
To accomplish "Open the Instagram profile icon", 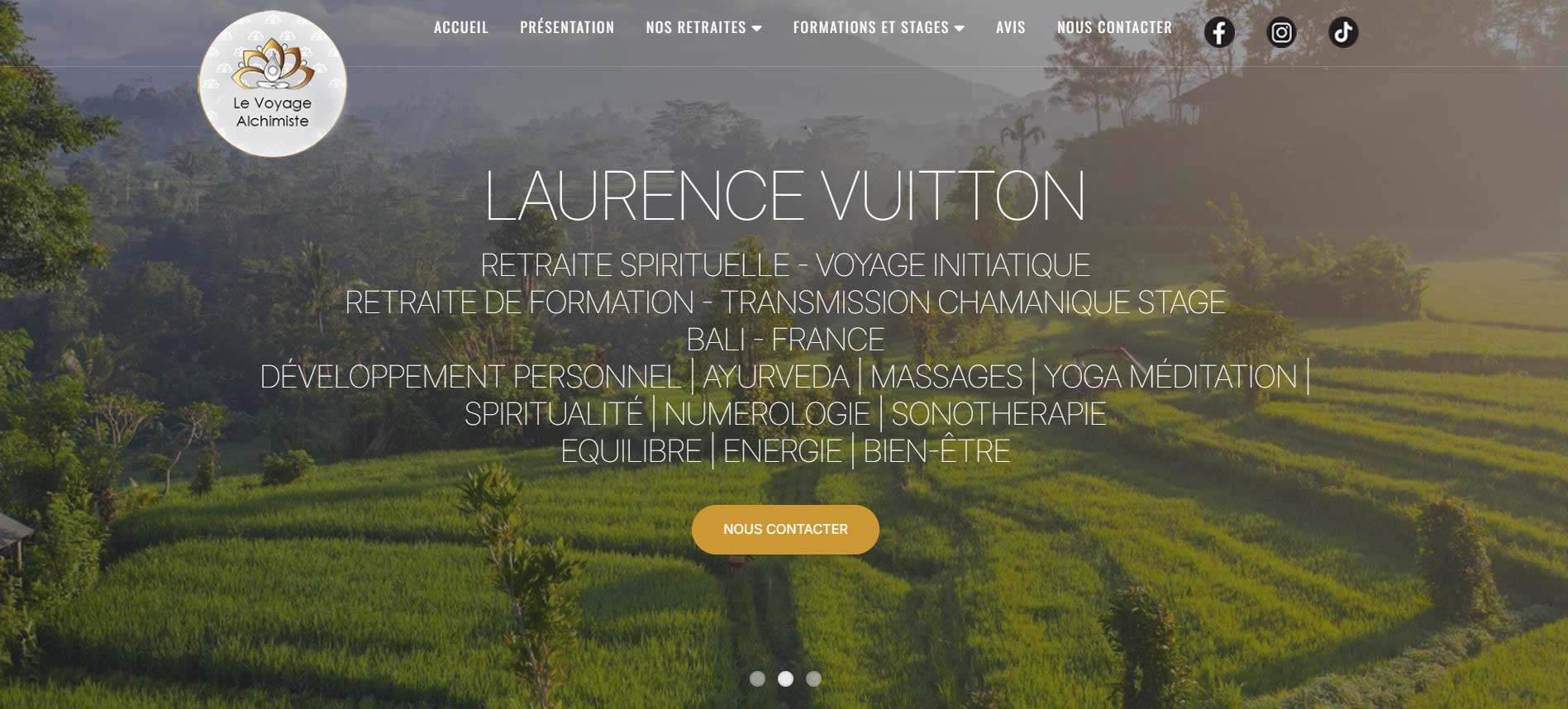I will [1281, 32].
